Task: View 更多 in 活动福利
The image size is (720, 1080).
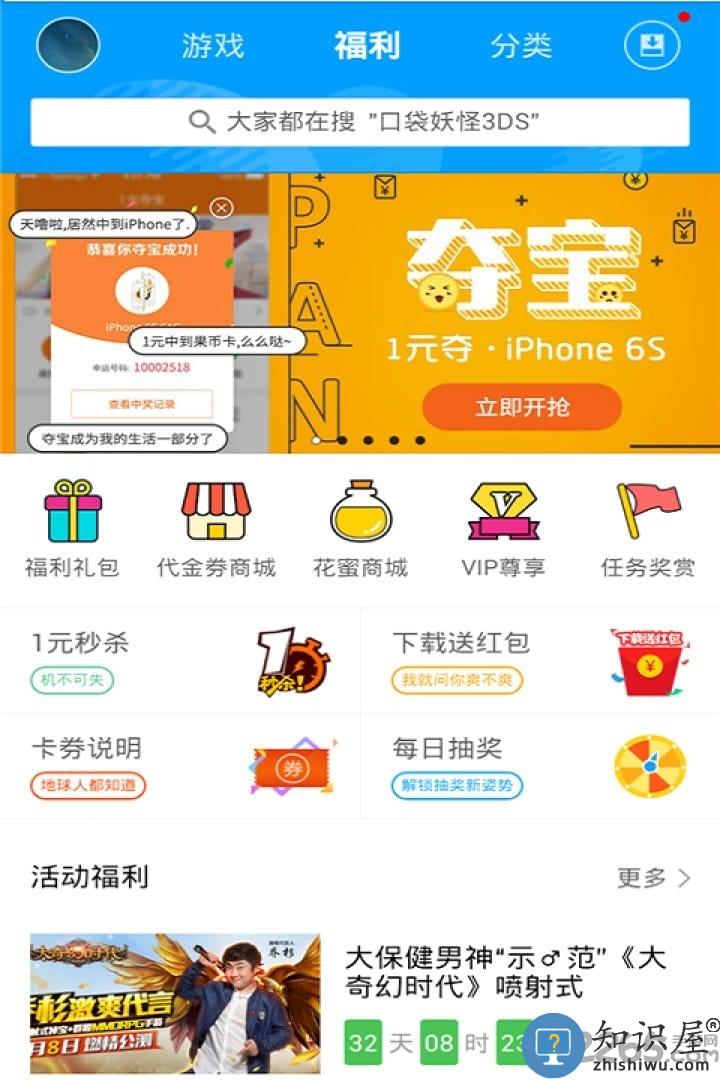Action: tap(654, 878)
